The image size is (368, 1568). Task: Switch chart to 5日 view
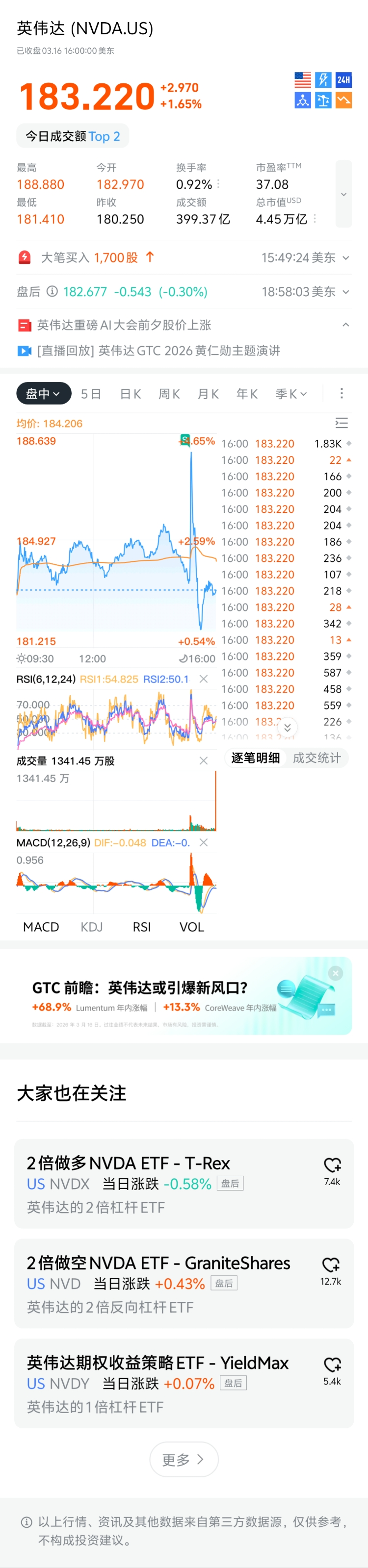point(91,394)
